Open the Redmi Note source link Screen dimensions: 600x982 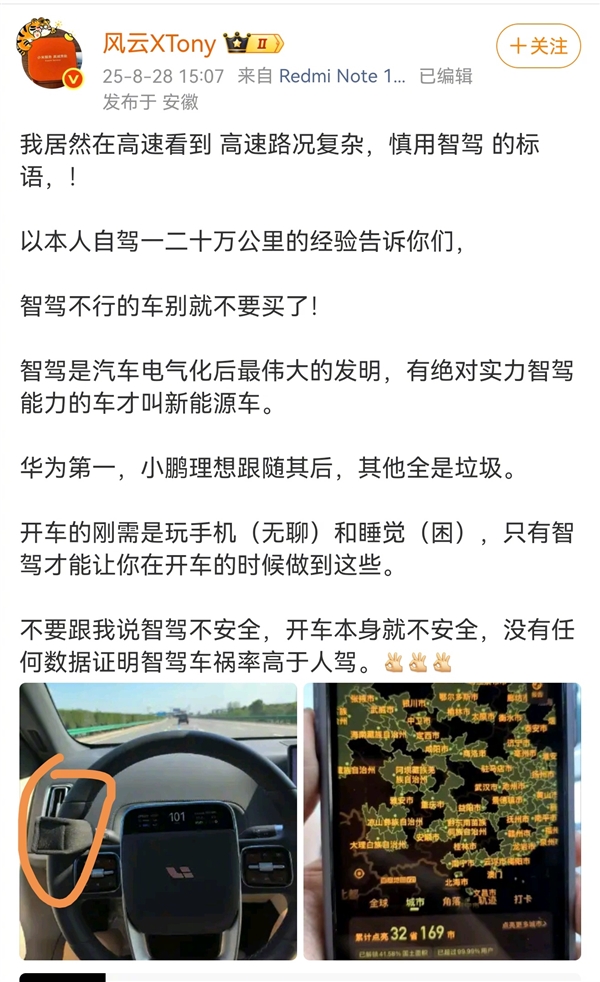tap(342, 76)
